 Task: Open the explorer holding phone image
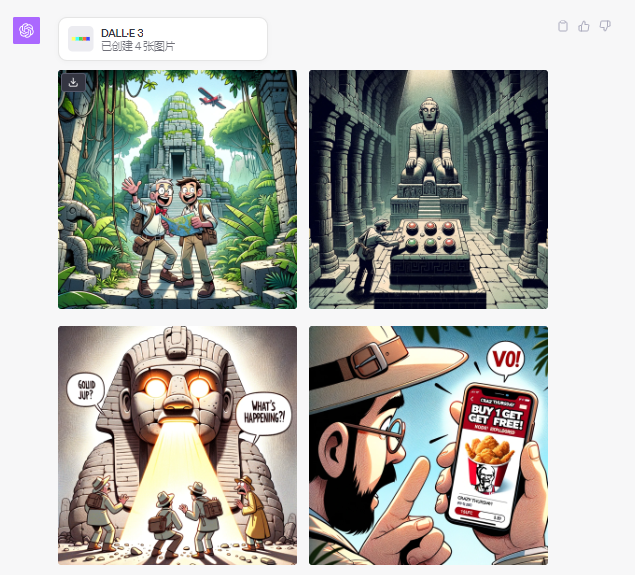pos(428,445)
